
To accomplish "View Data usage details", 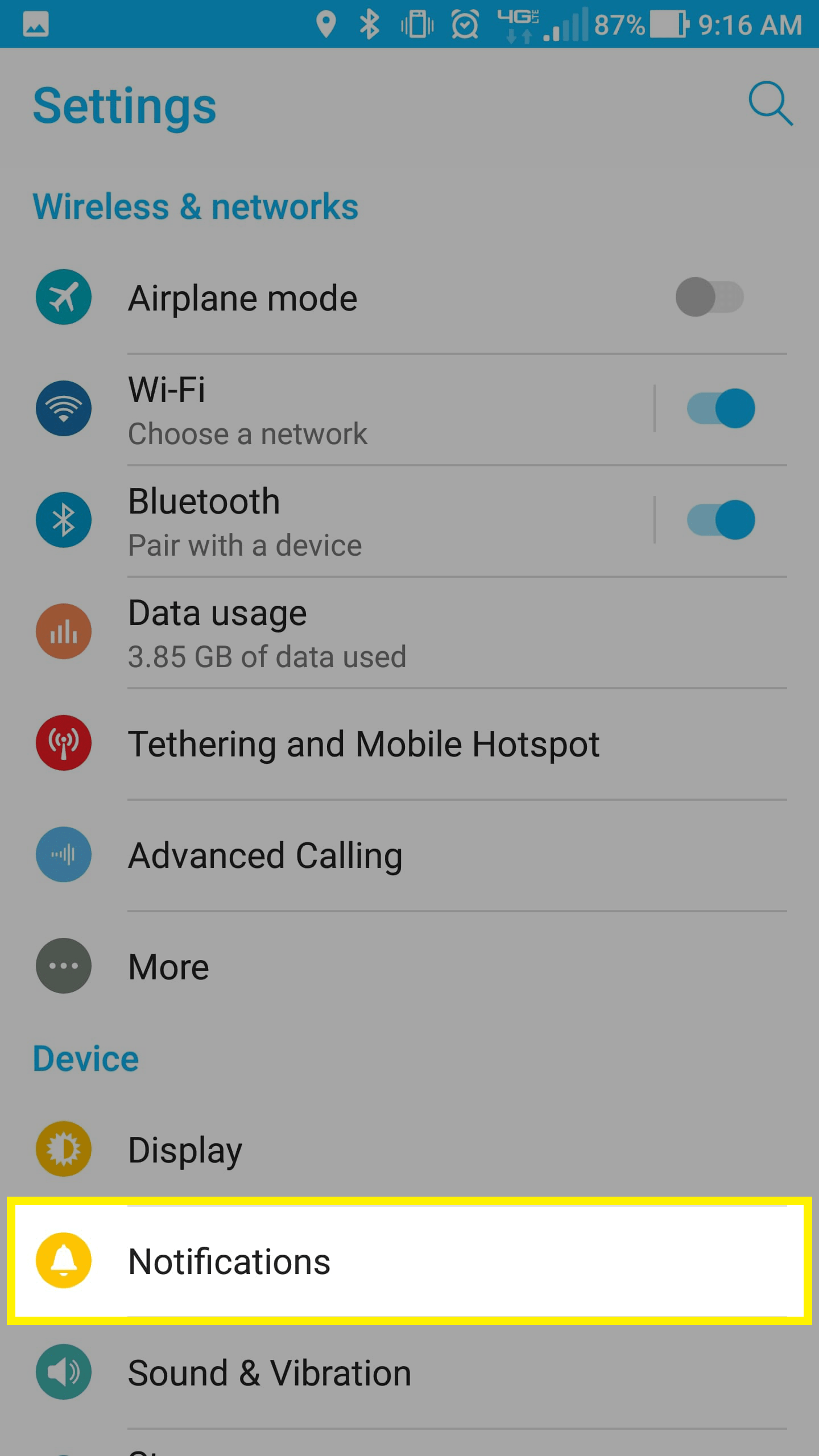I will (409, 632).
